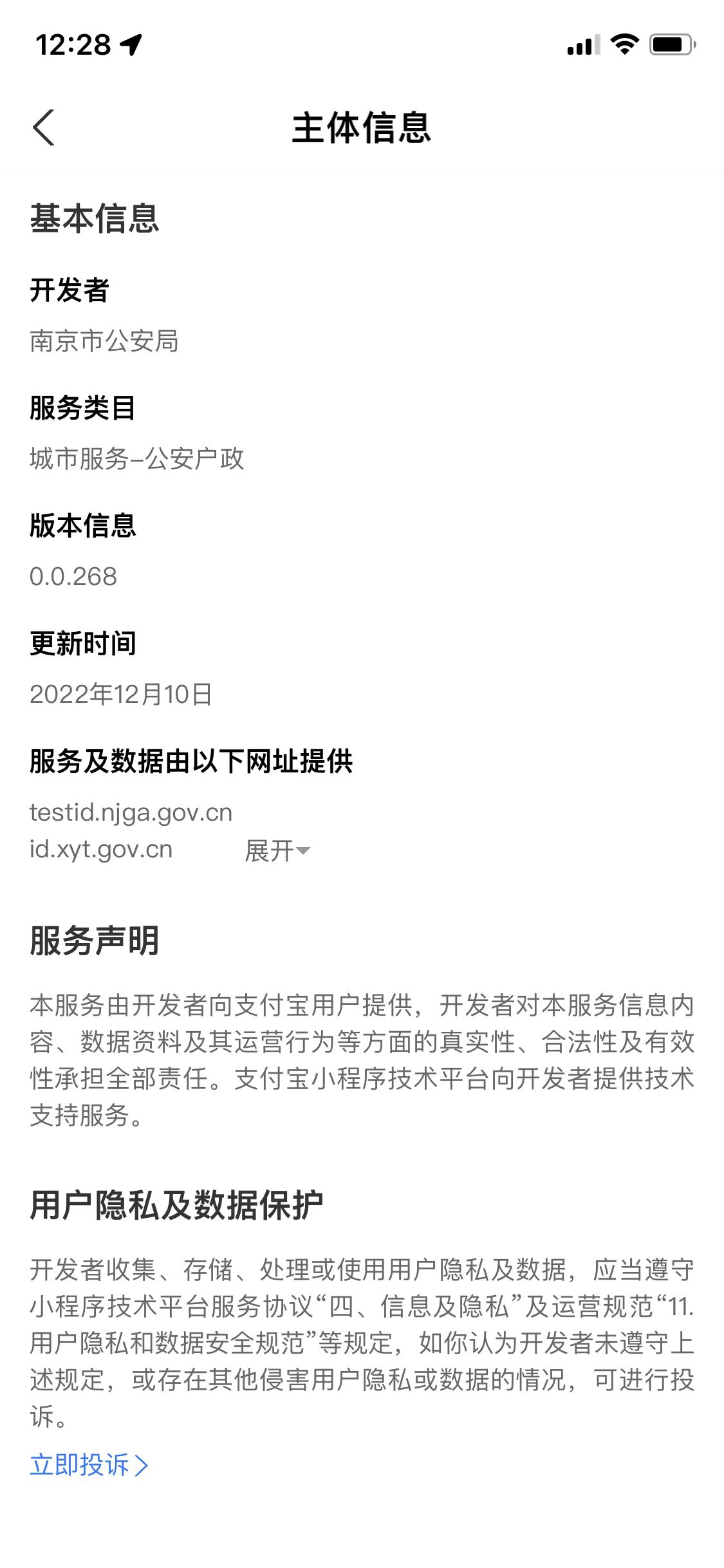This screenshot has width=724, height=1568.
Task: Go back from 主体信息 page
Action: pyautogui.click(x=43, y=127)
